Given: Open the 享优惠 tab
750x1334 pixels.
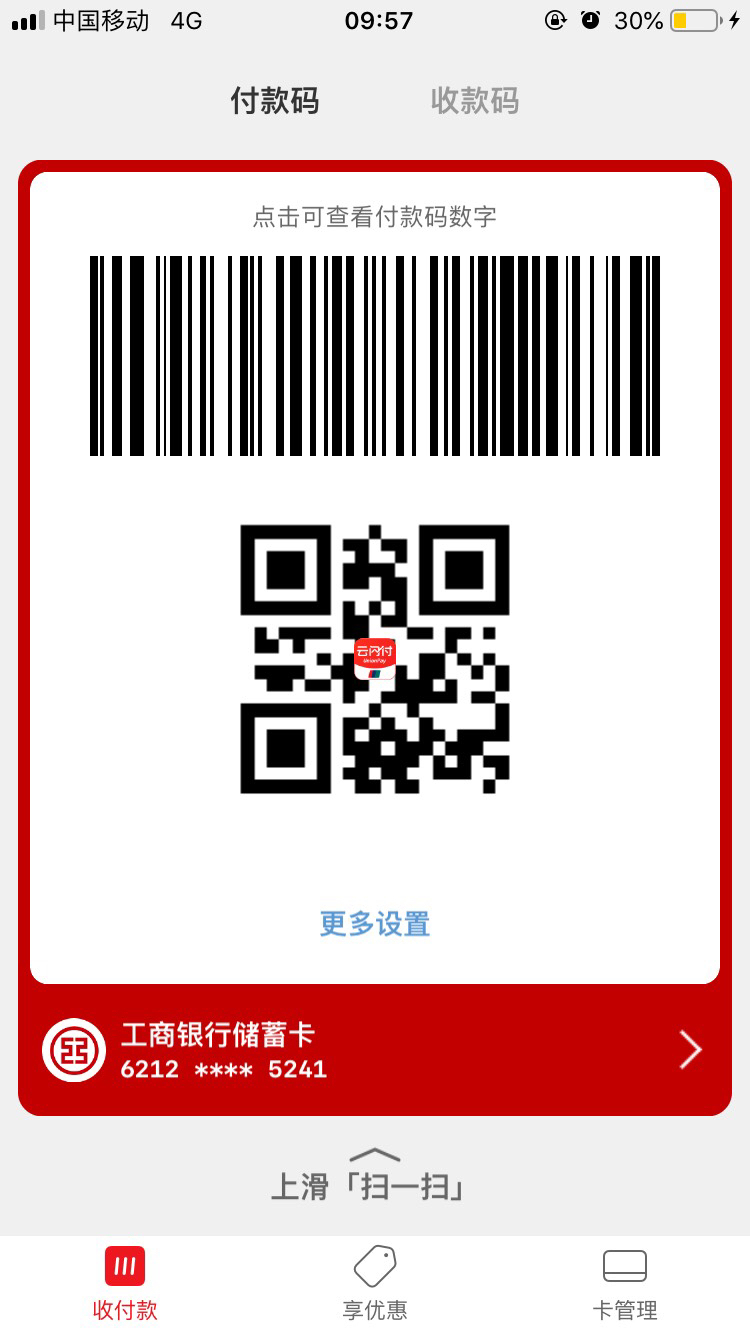Looking at the screenshot, I should click(x=374, y=1284).
